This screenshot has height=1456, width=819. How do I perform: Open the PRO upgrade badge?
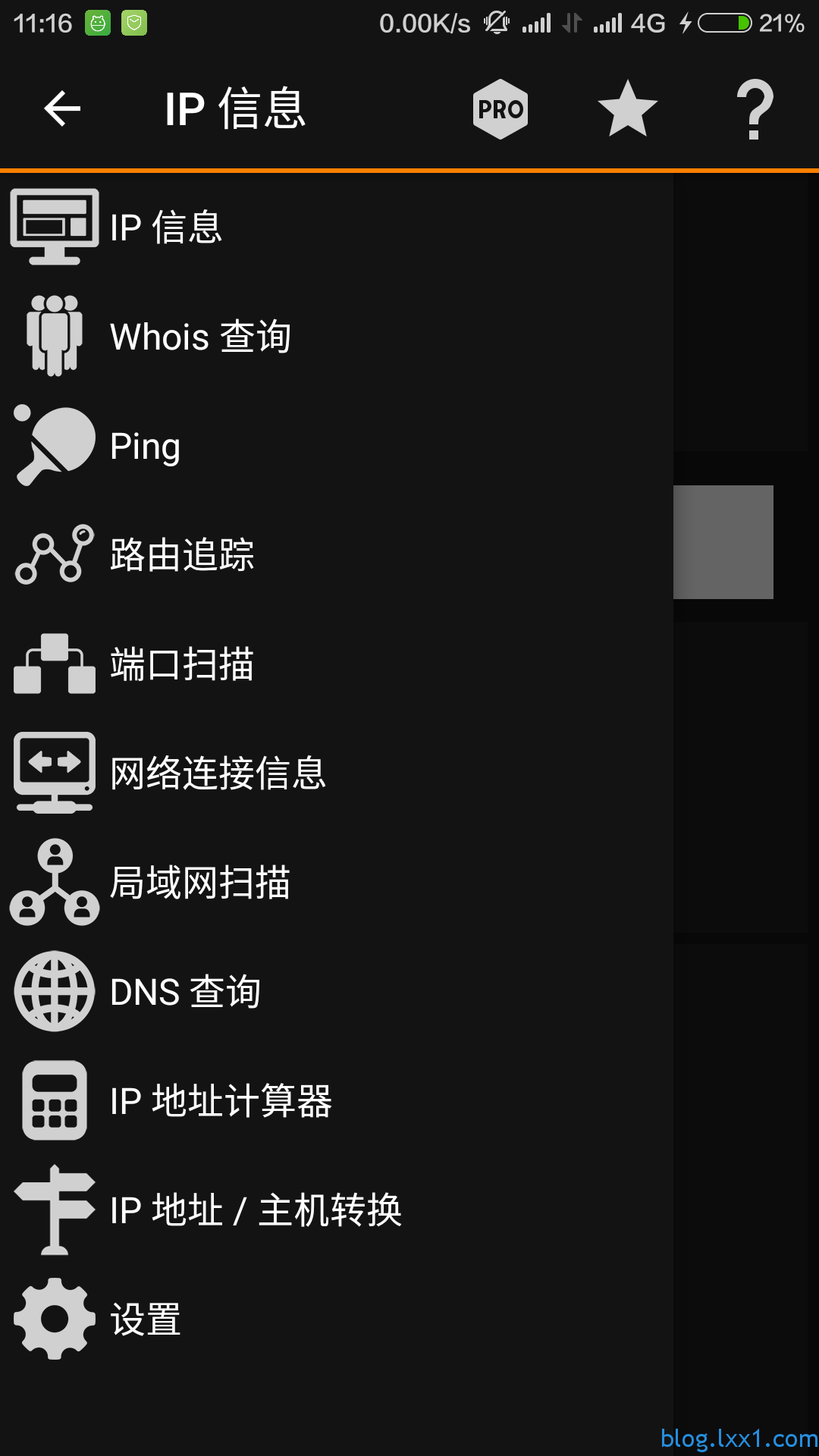tap(500, 109)
